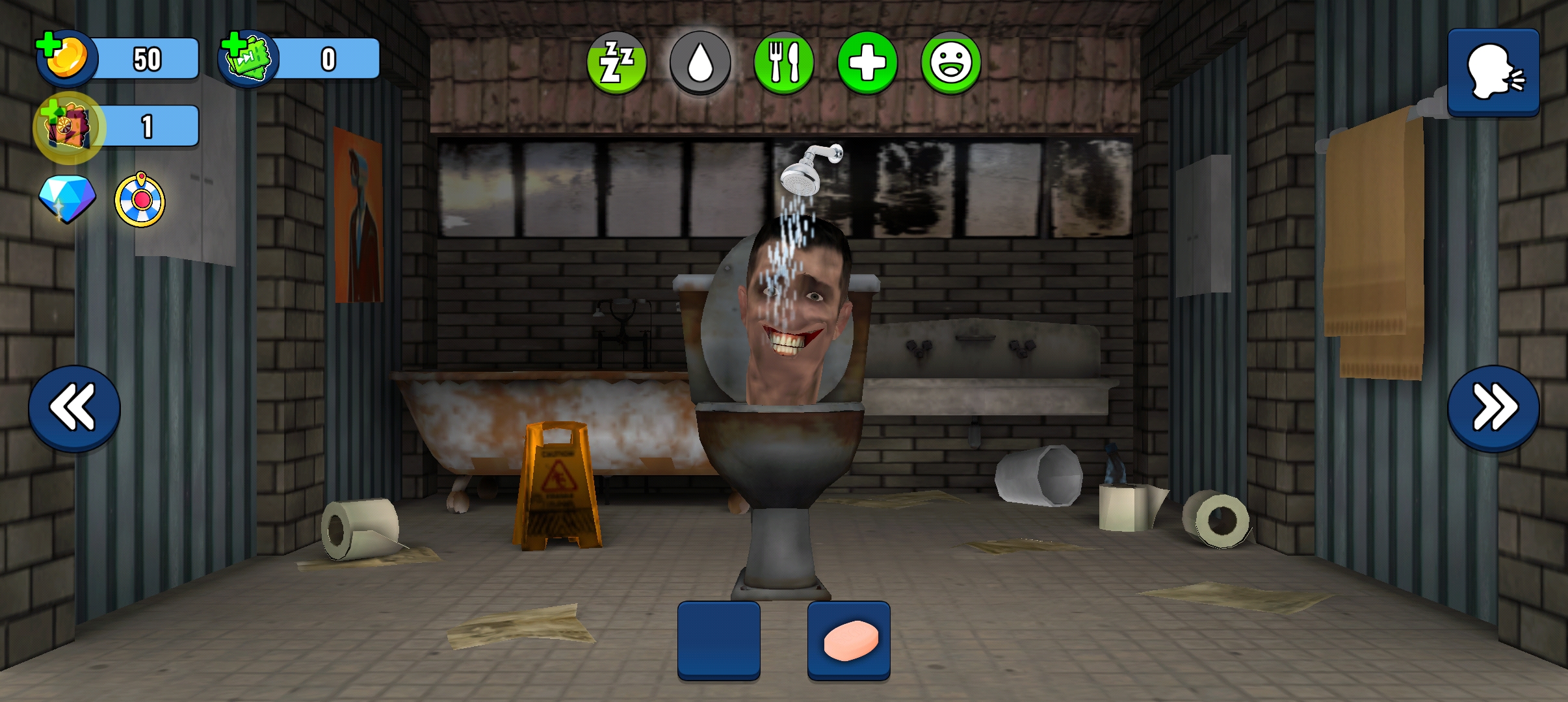
Task: Select the sleep status icon
Action: click(616, 63)
